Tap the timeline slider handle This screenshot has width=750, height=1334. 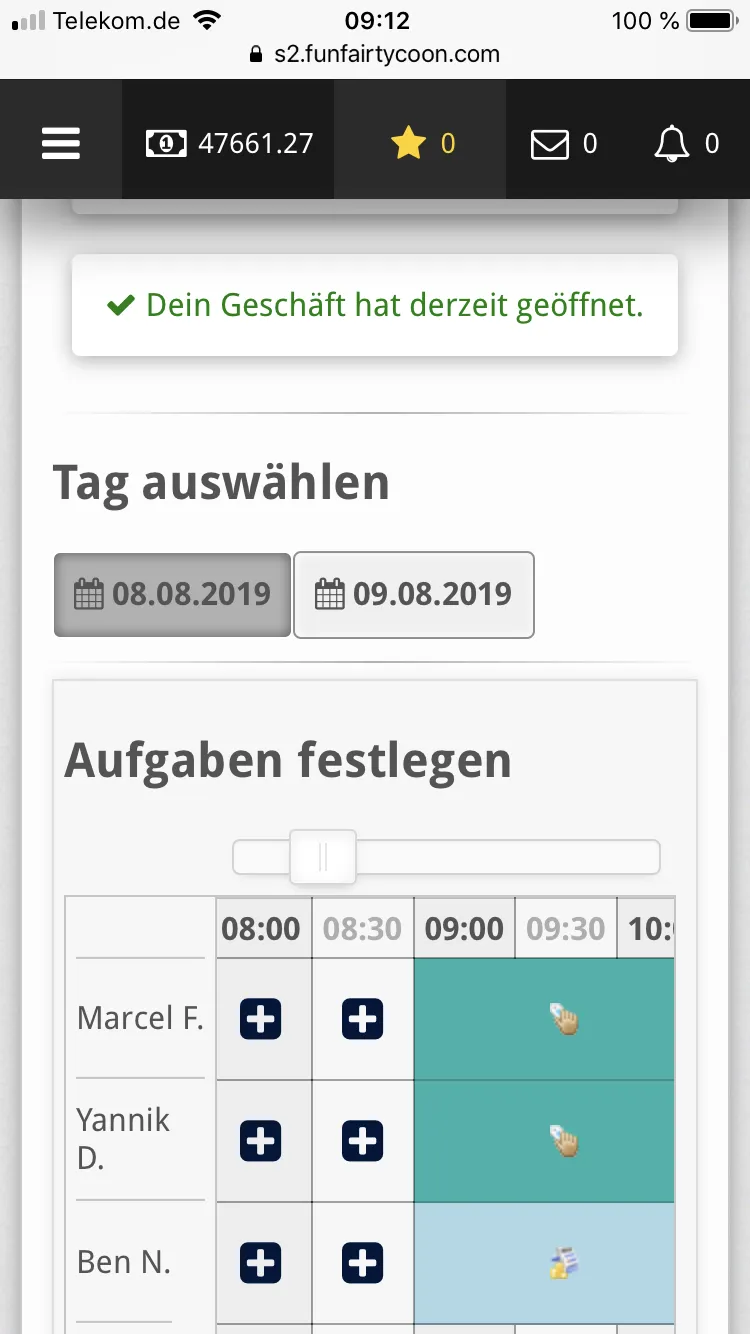tap(323, 857)
